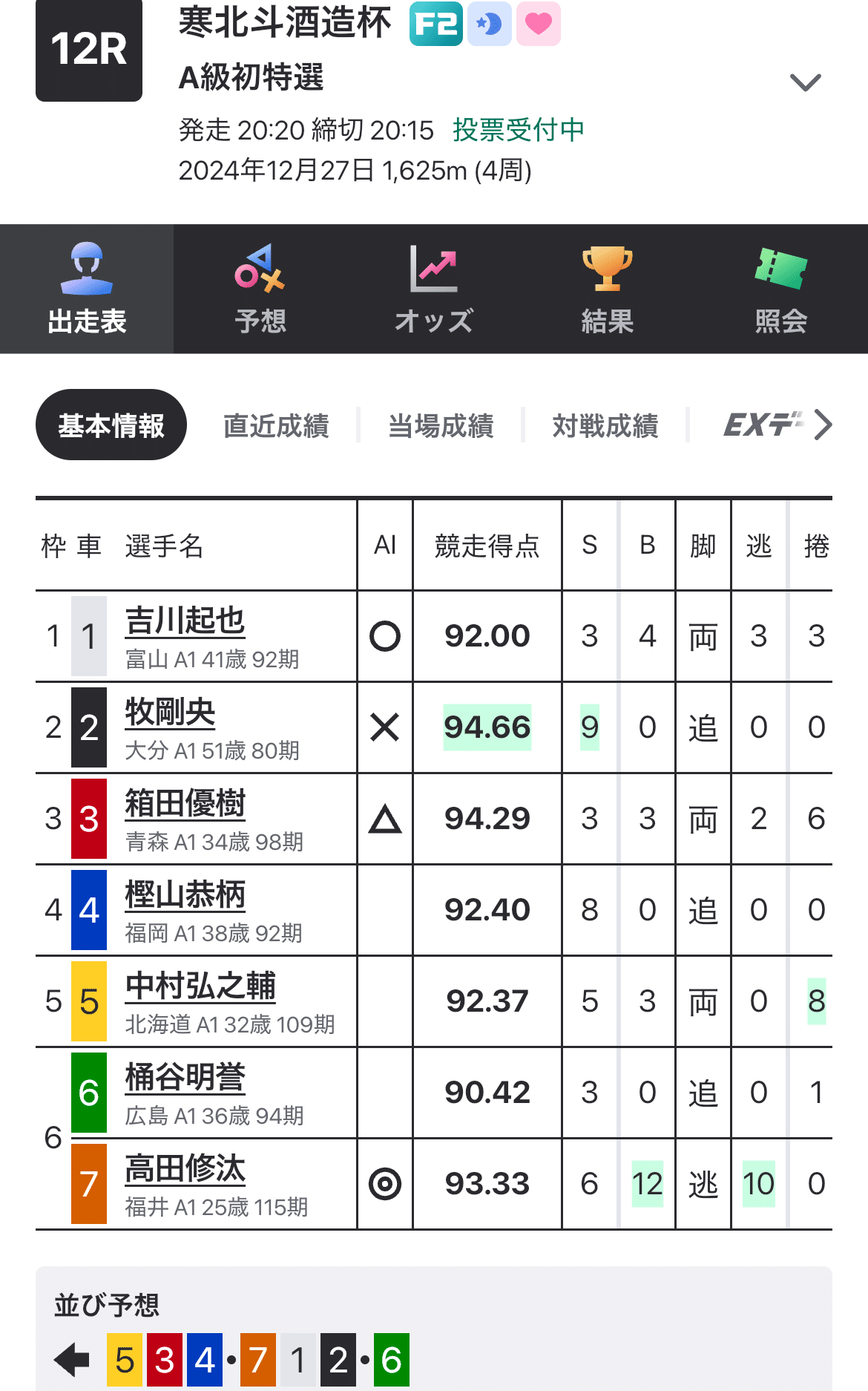Expand the 12R race selector chevron

tap(805, 82)
